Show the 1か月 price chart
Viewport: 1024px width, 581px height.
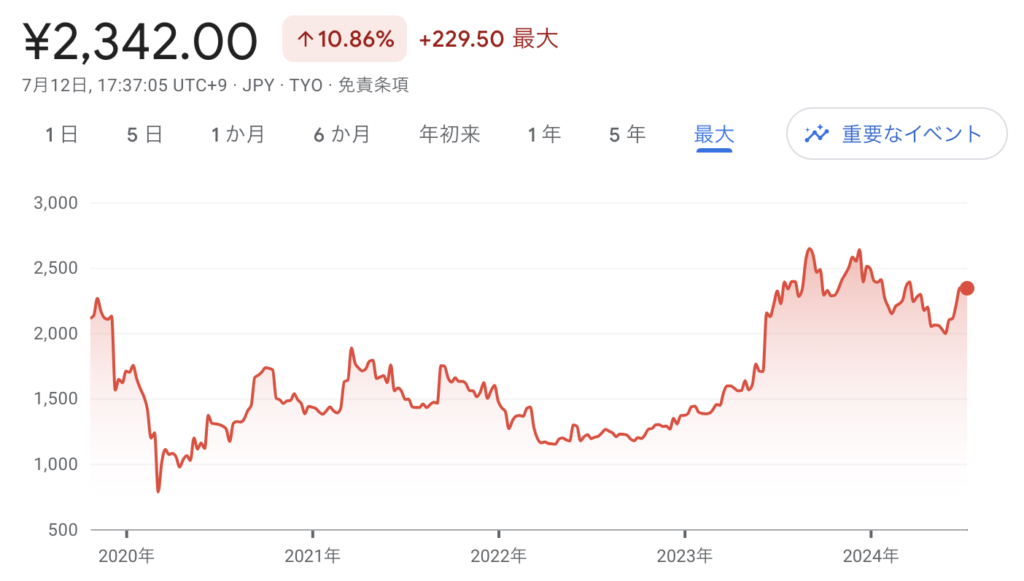238,134
